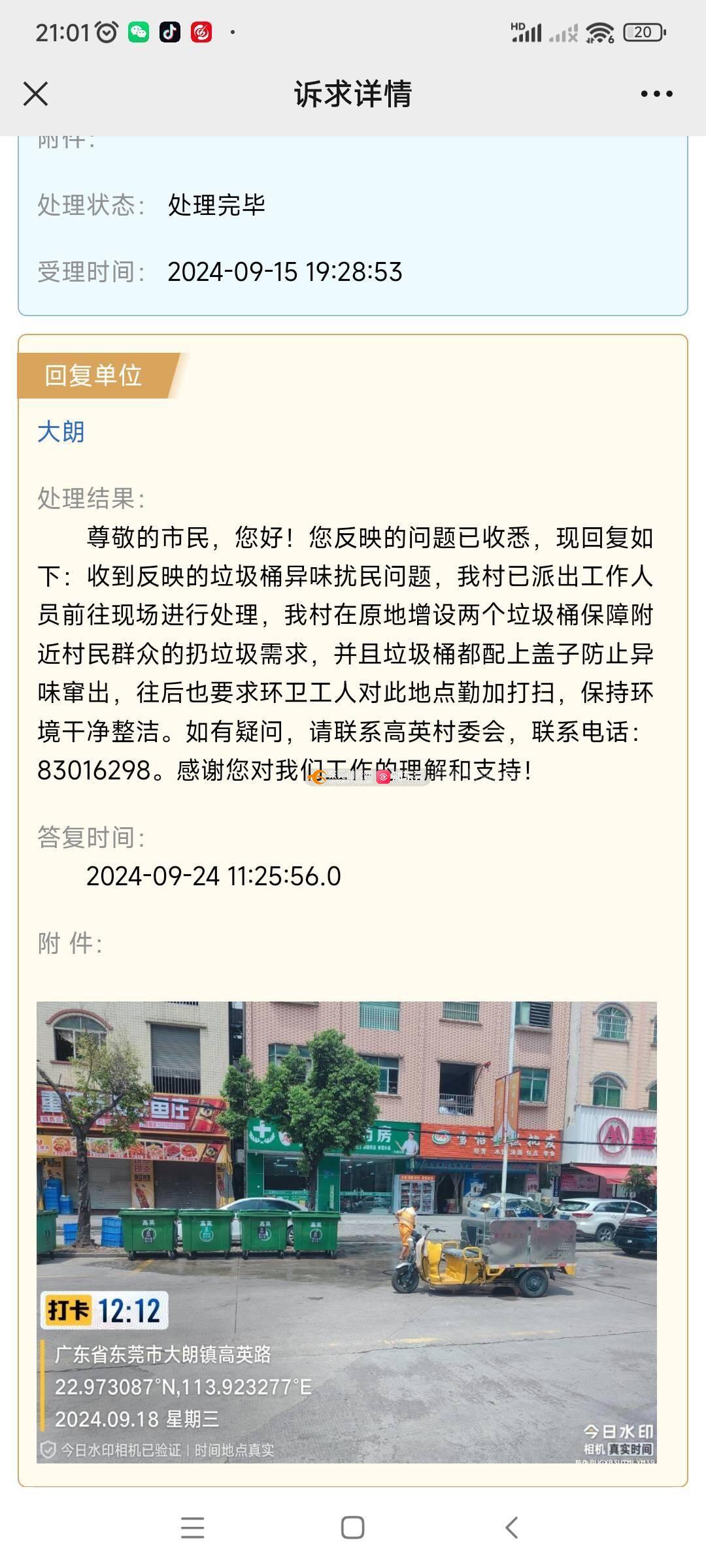706x1568 pixels.
Task: Open the 大朗 reply unit link
Action: 61,432
